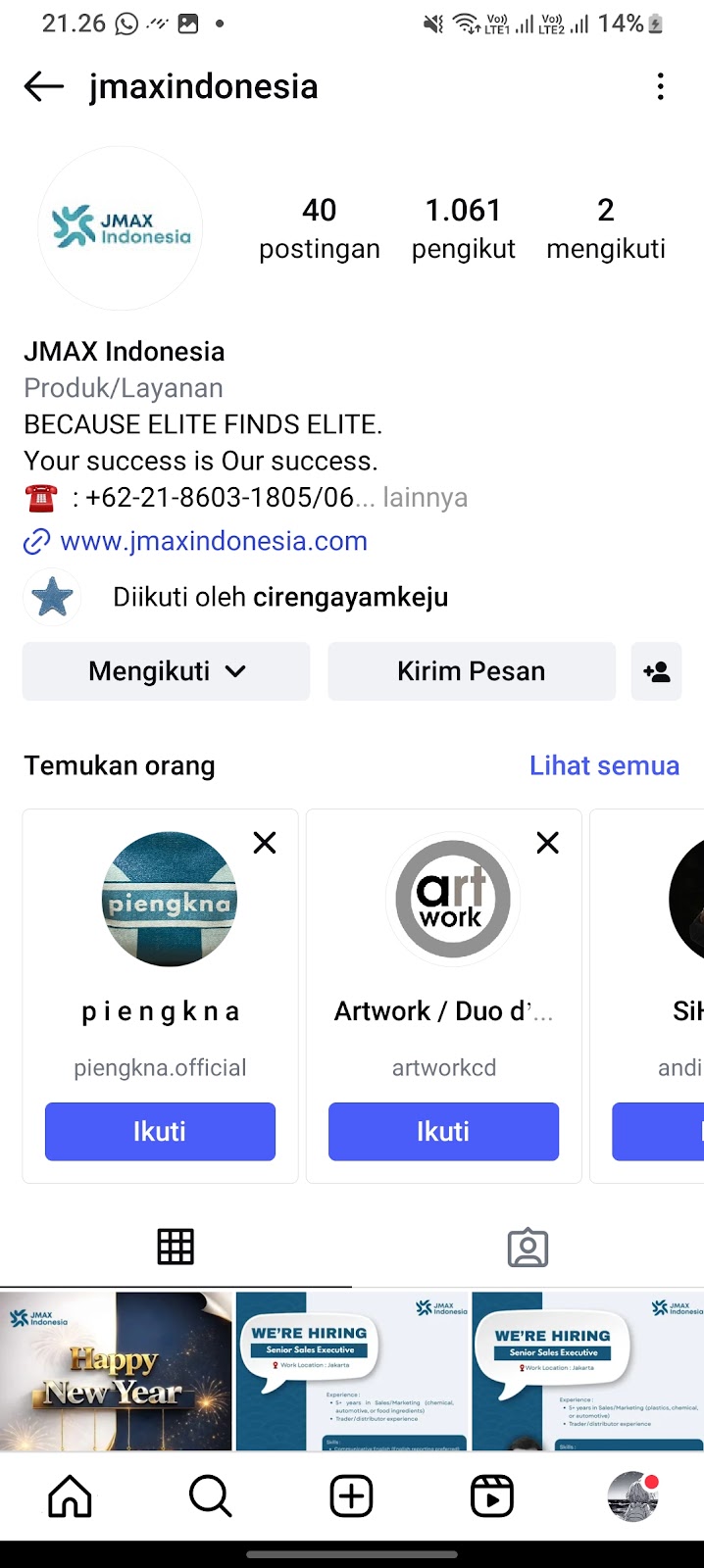Screen dimensions: 704x1568
Task: Expand the bio with lainnya
Action: 425,498
